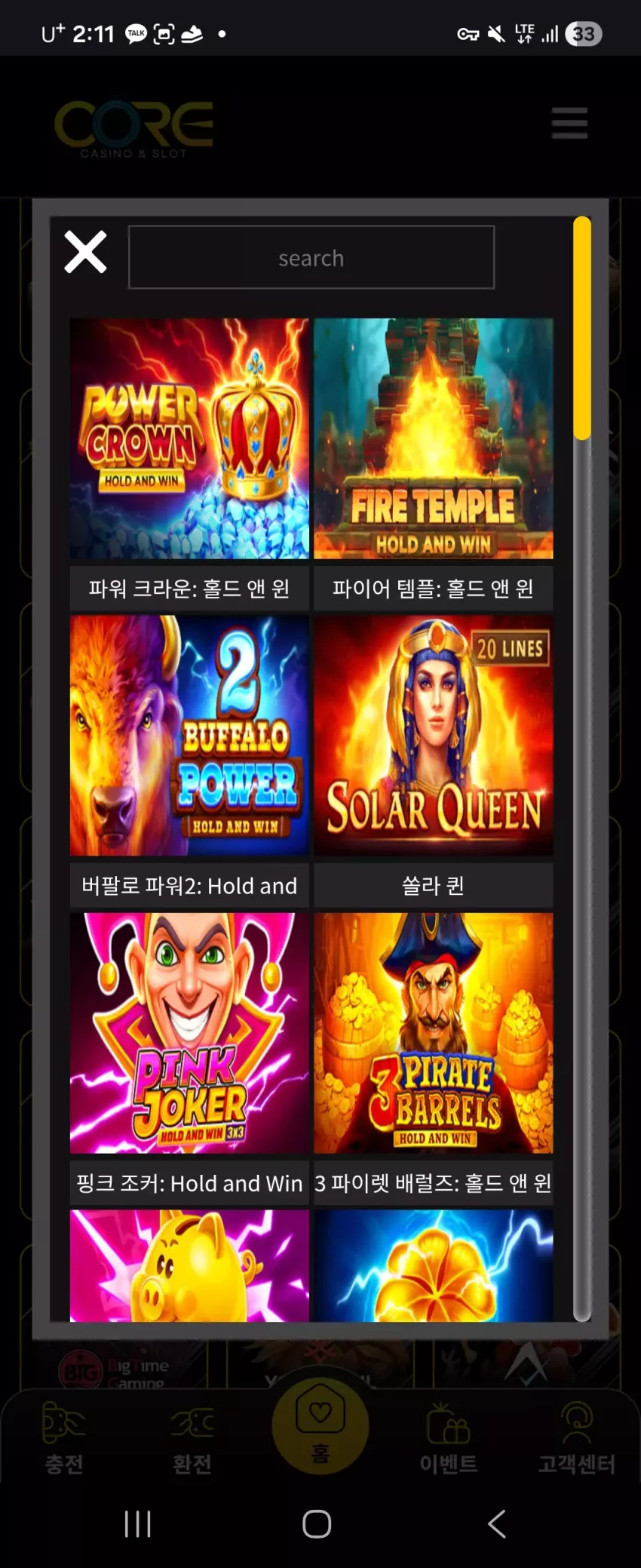
Task: Select the Buffalo Power 2 game tile
Action: [x=189, y=736]
